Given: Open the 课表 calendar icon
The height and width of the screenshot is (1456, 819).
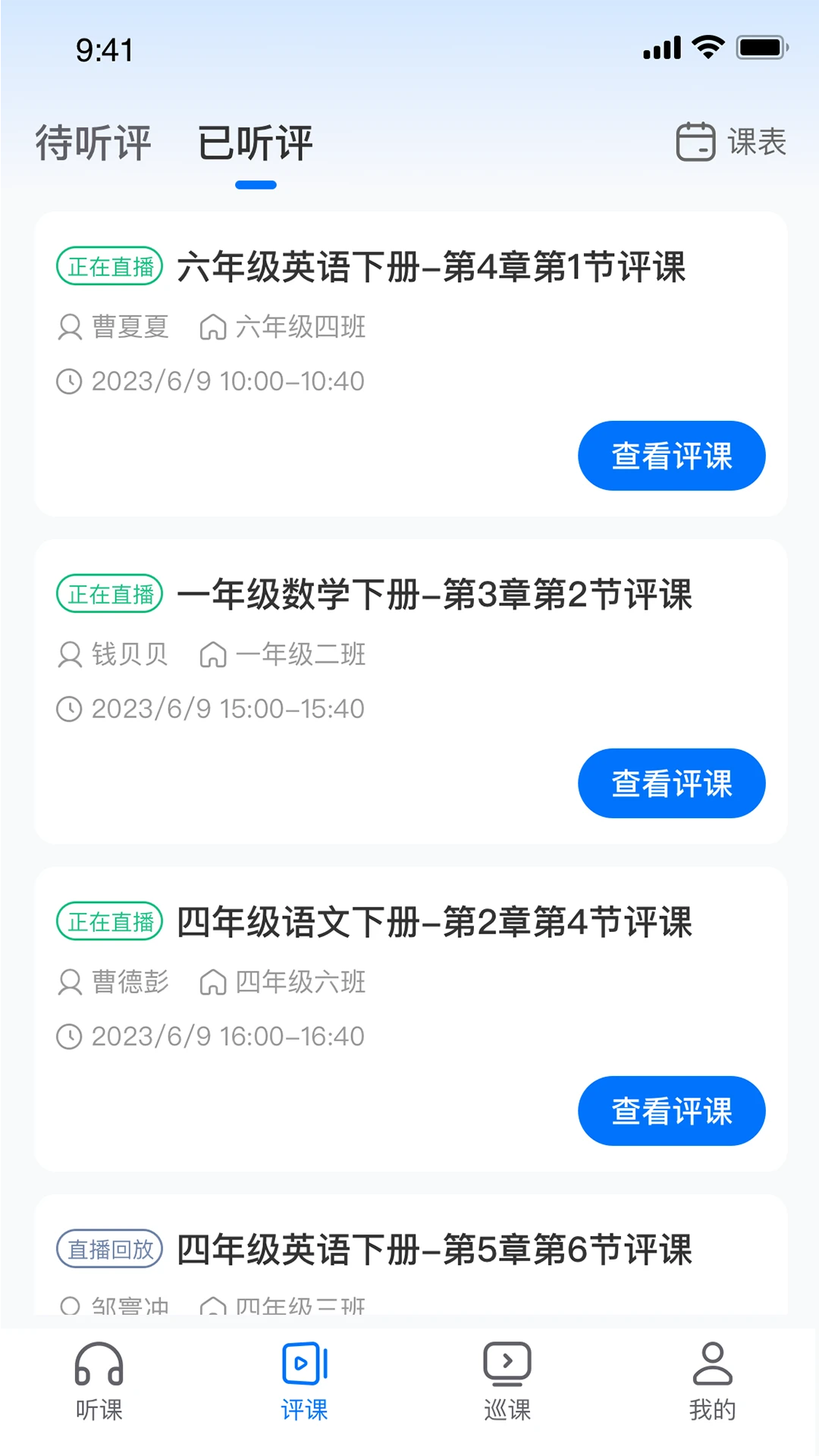Looking at the screenshot, I should point(695,143).
